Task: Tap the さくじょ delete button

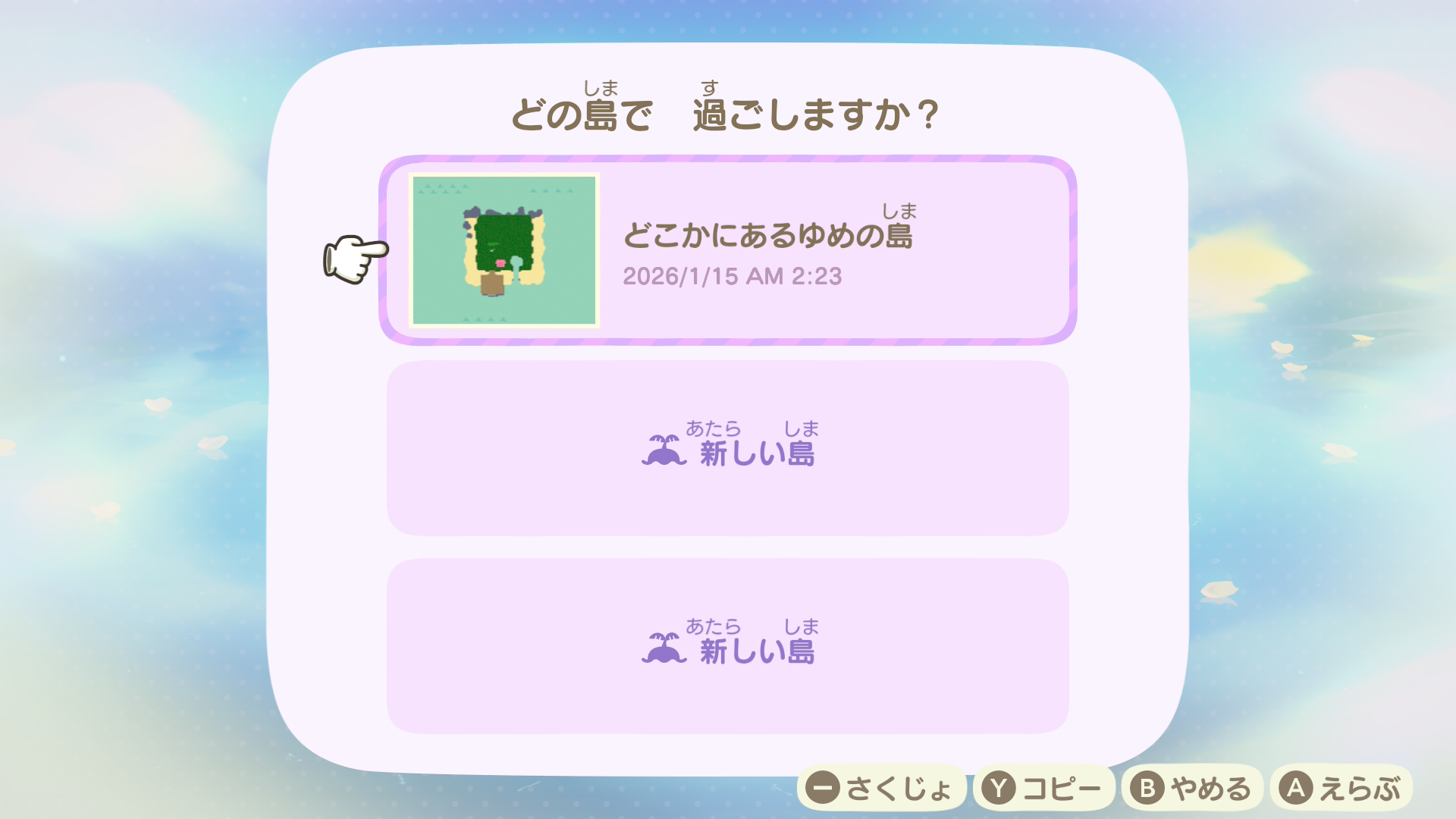Action: tap(880, 788)
